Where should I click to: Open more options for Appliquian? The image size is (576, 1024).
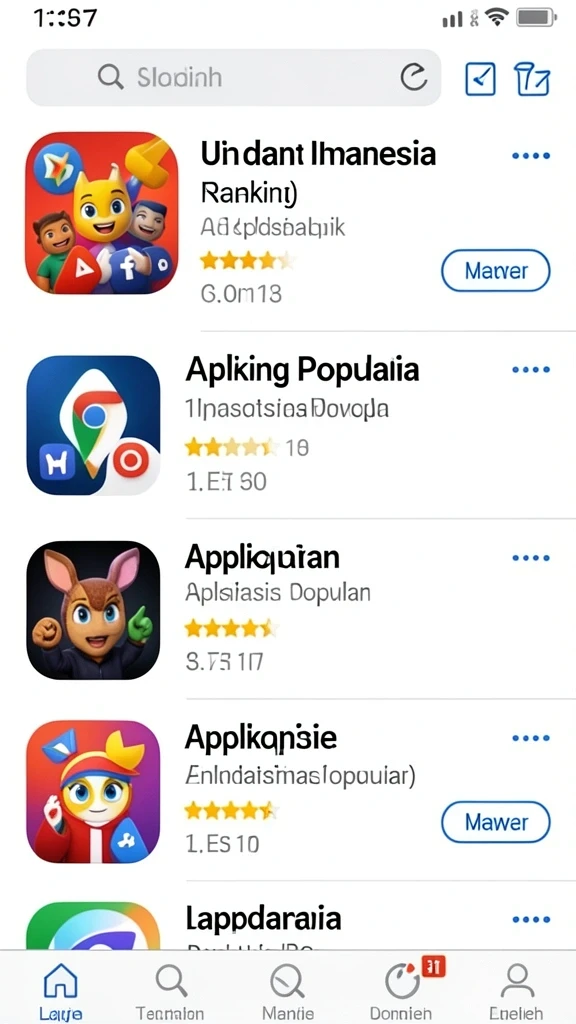[531, 558]
